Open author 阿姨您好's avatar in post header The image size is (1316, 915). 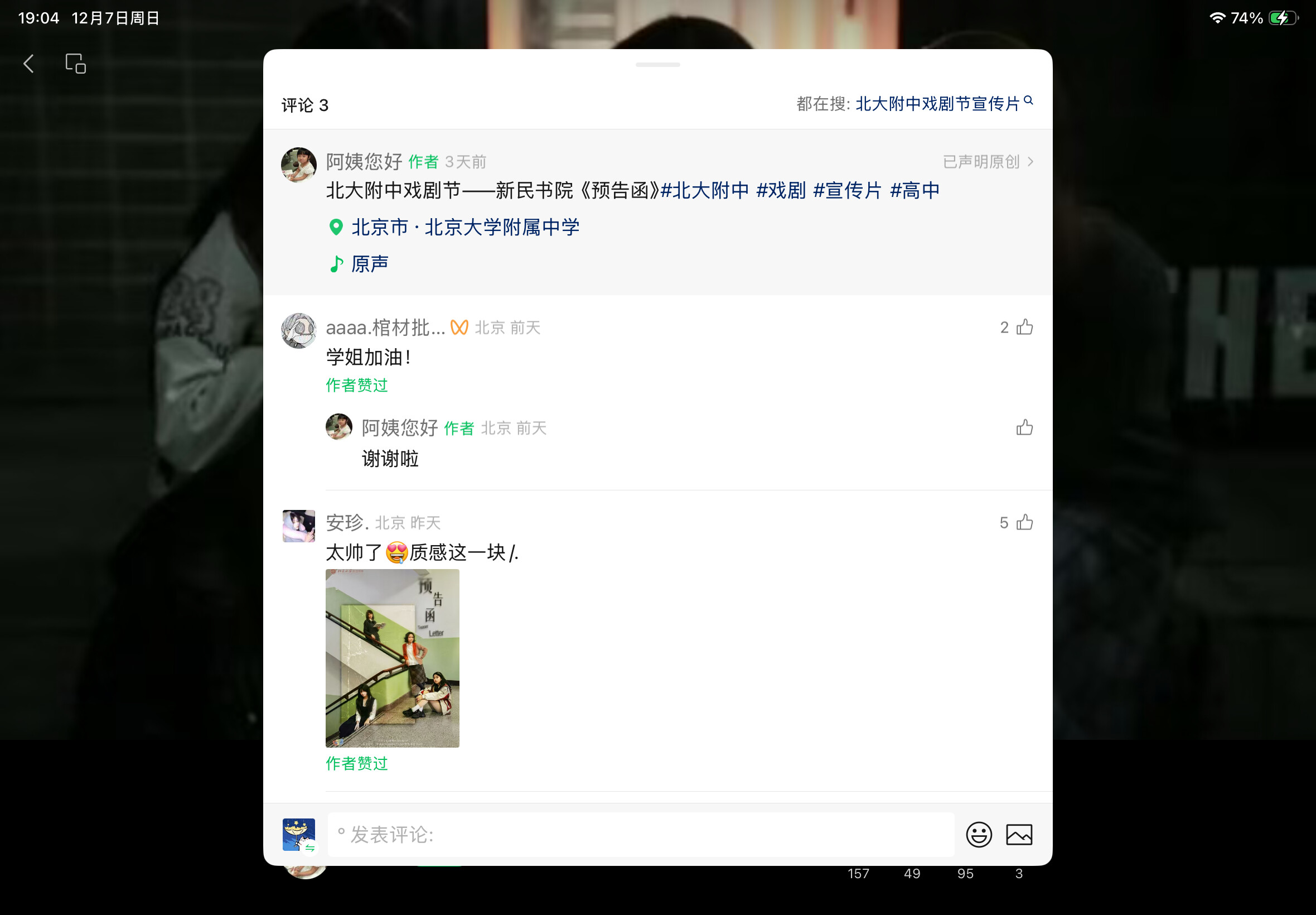pyautogui.click(x=298, y=165)
